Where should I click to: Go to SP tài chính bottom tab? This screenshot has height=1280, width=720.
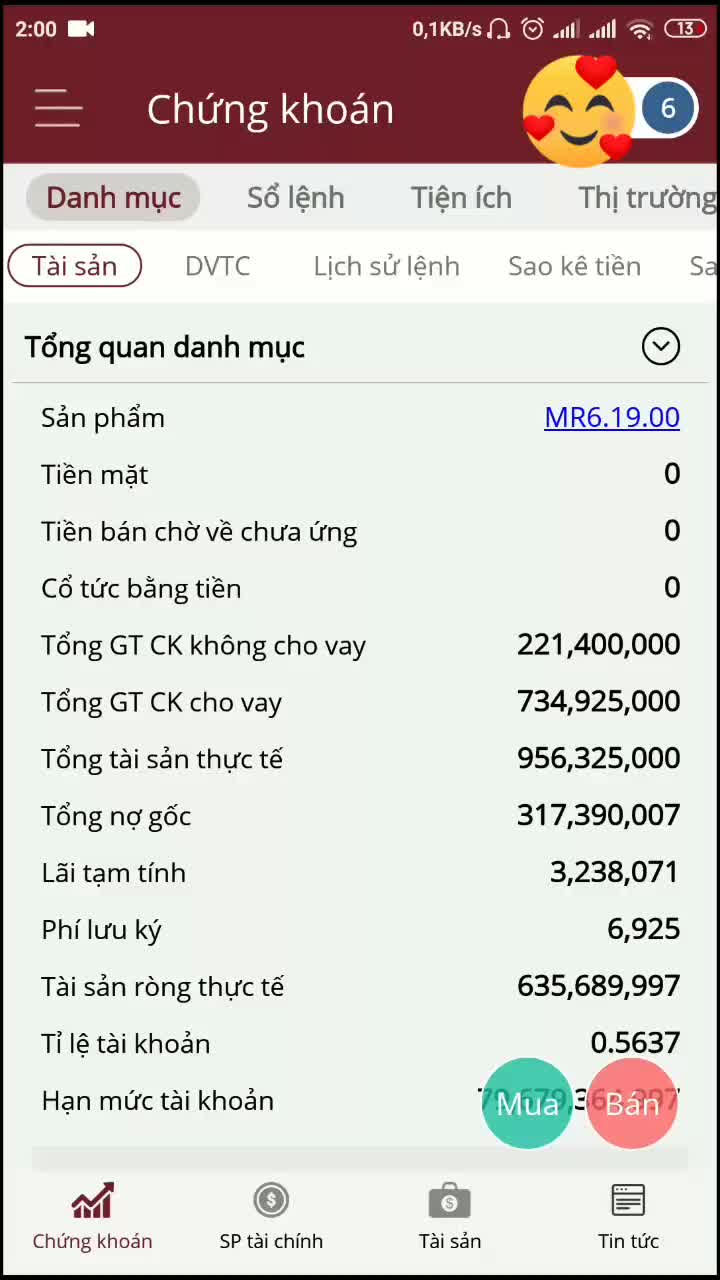pyautogui.click(x=271, y=1216)
